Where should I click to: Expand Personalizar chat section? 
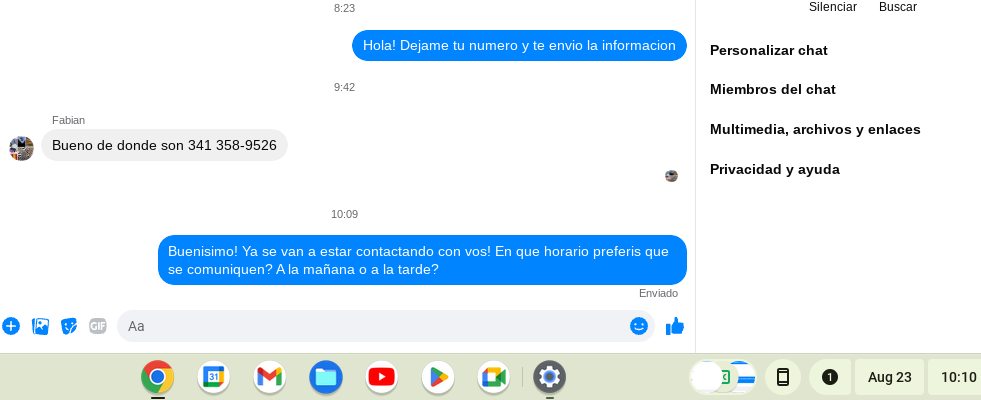coord(769,50)
